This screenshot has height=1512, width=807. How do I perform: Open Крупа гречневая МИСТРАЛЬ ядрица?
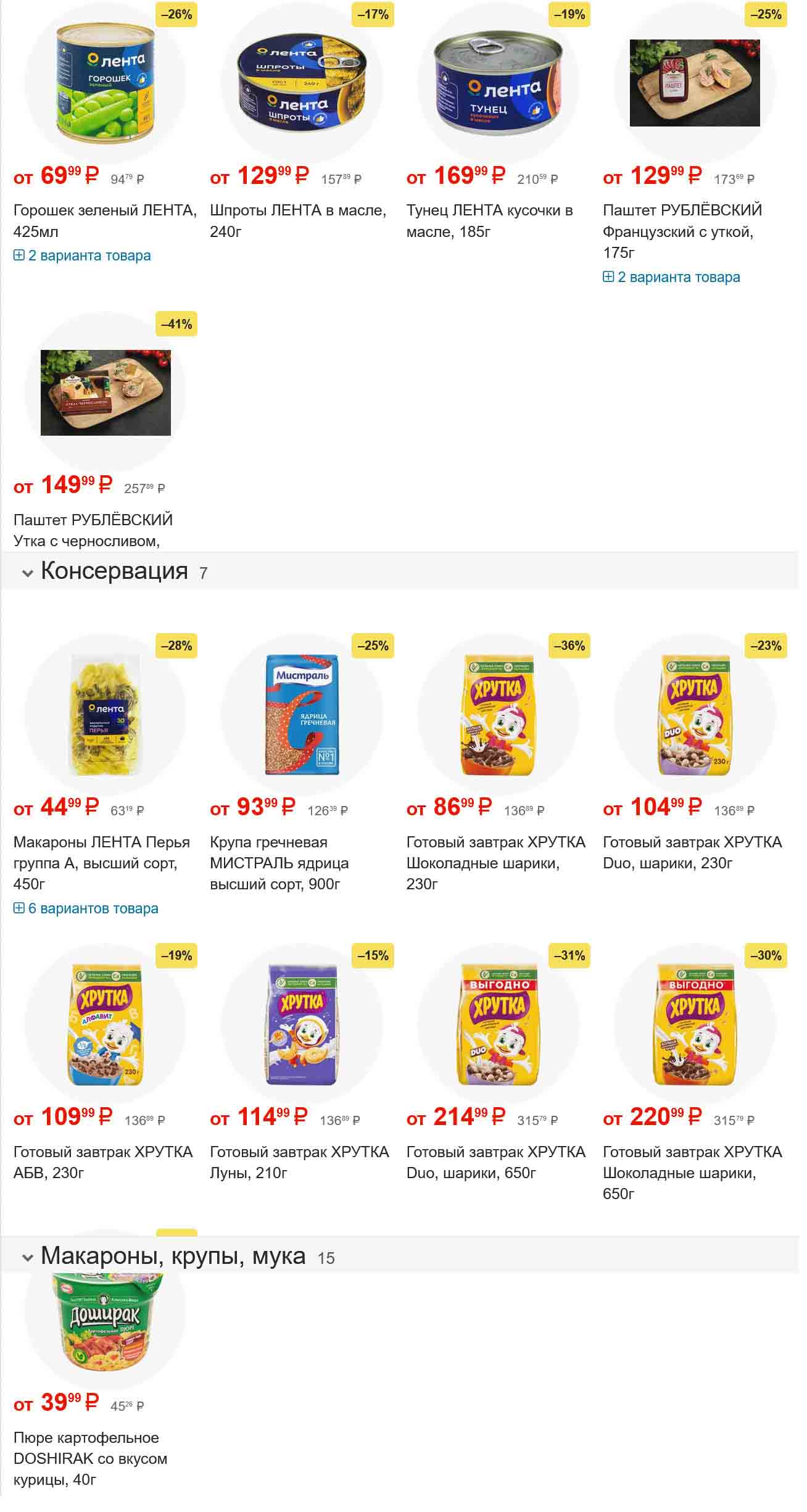279,862
